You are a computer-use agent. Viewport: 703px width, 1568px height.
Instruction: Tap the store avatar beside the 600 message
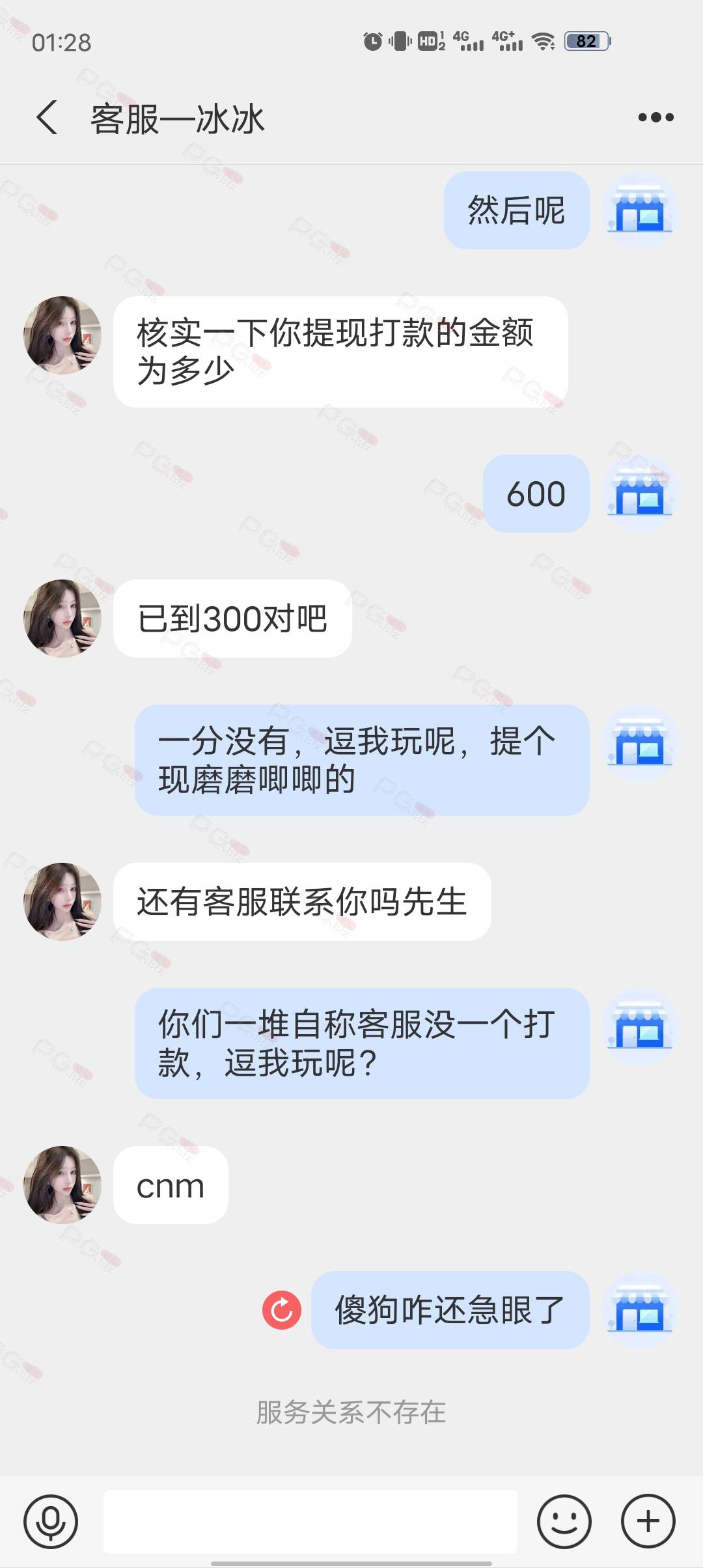[x=641, y=494]
